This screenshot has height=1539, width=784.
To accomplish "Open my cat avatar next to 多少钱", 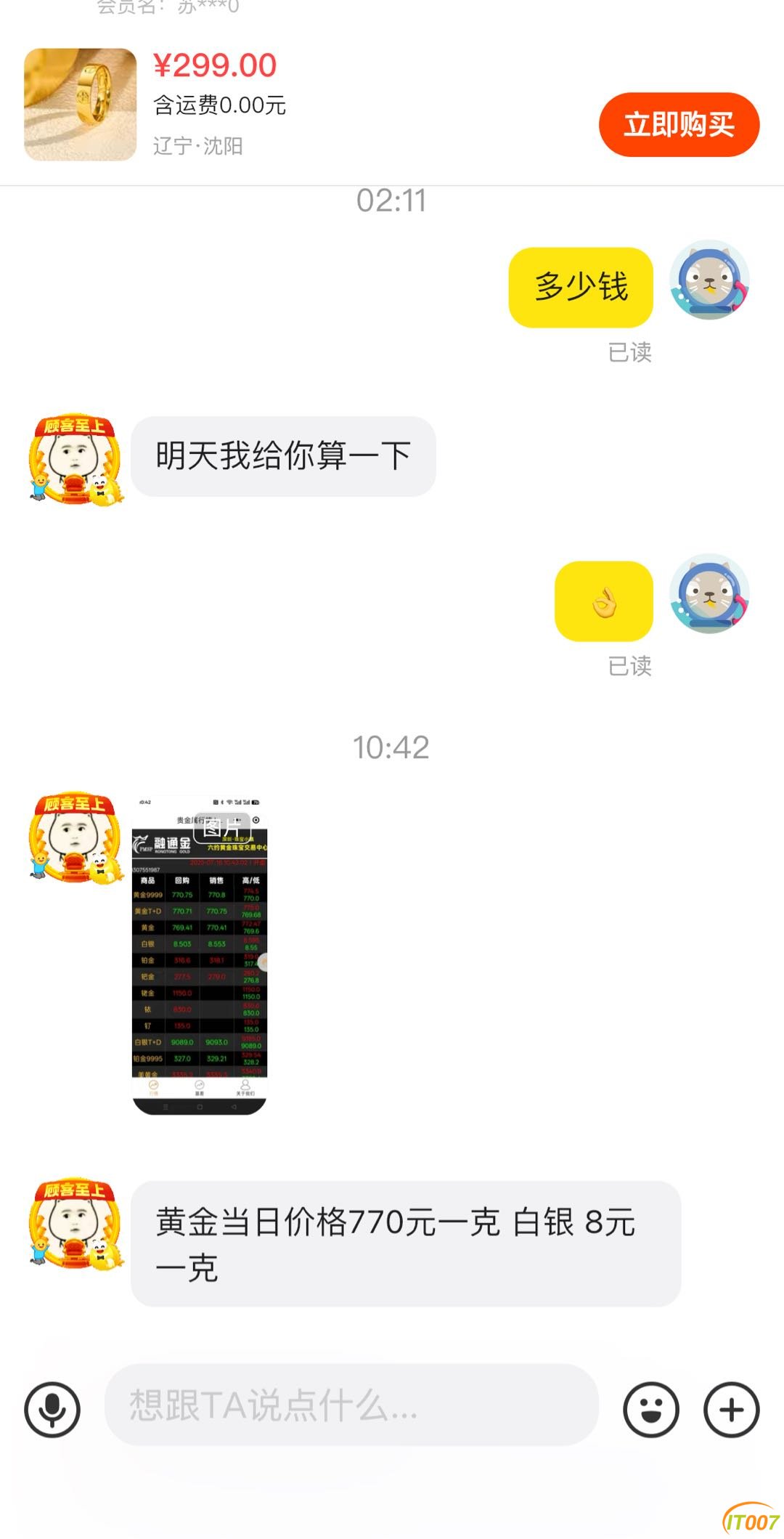I will tap(709, 280).
